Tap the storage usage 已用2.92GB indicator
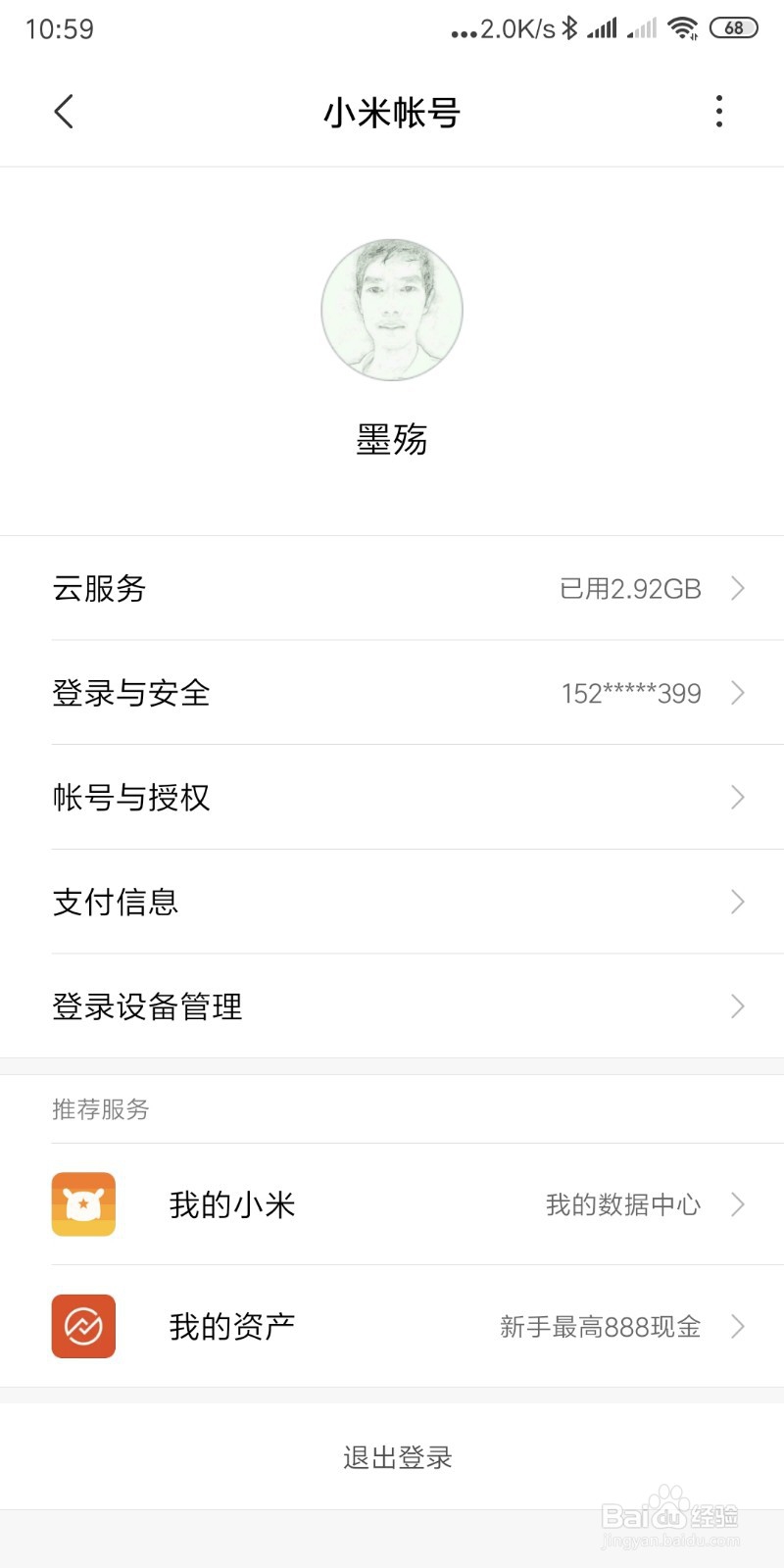The image size is (784, 1568). 627,589
